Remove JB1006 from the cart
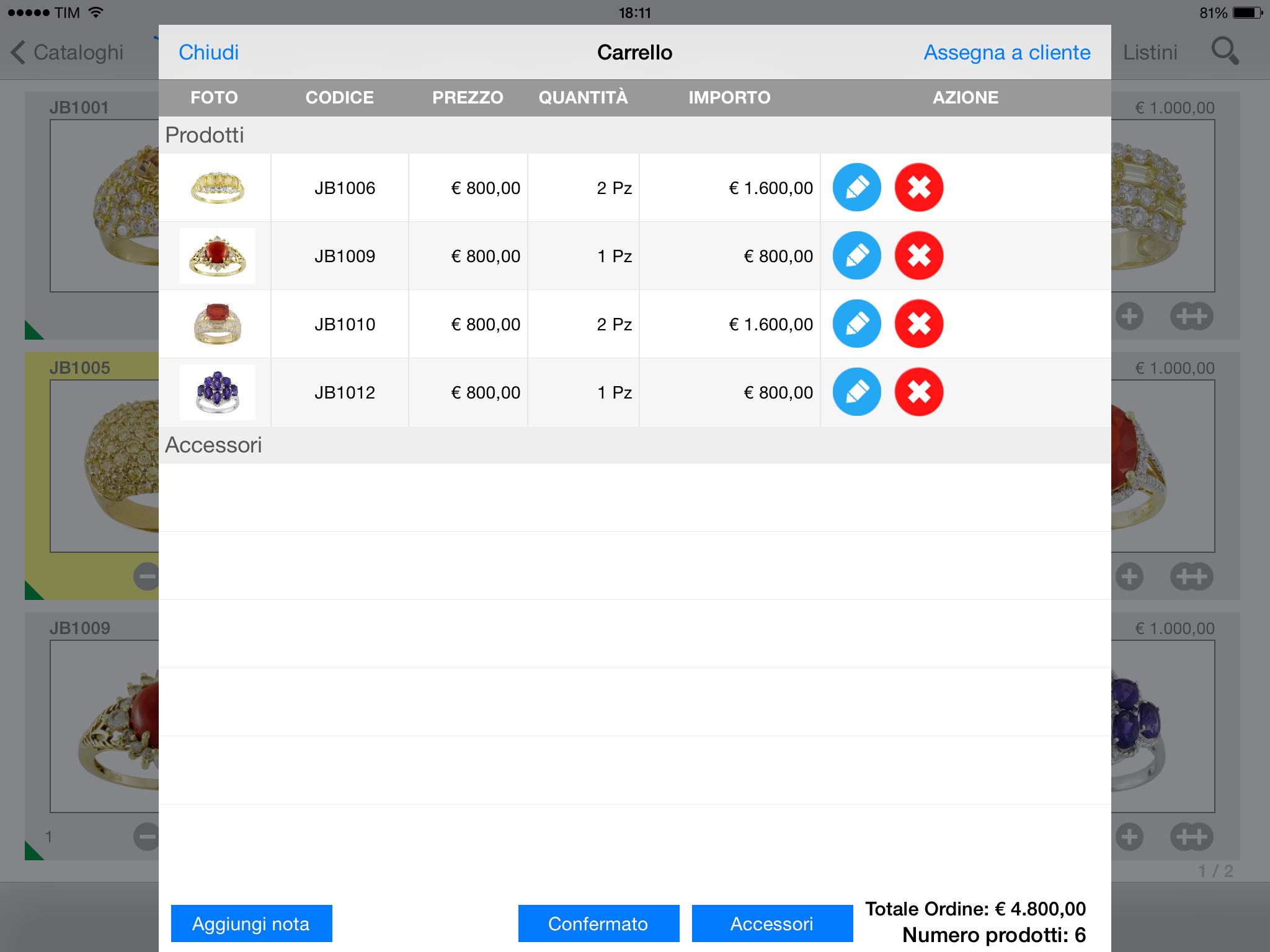Screen dimensions: 1270x952 918,187
